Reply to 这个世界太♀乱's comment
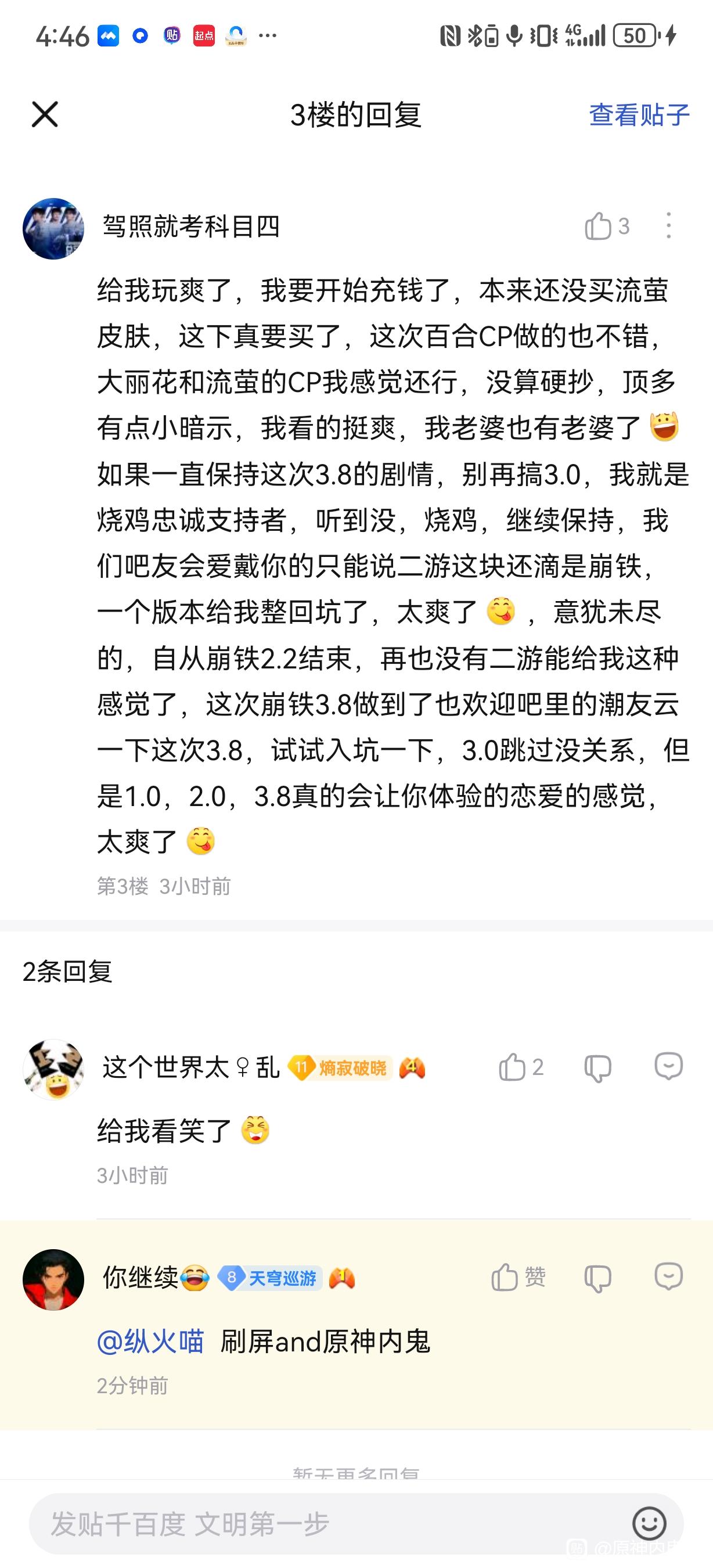Screen dimensions: 713x1568 [x=668, y=1066]
